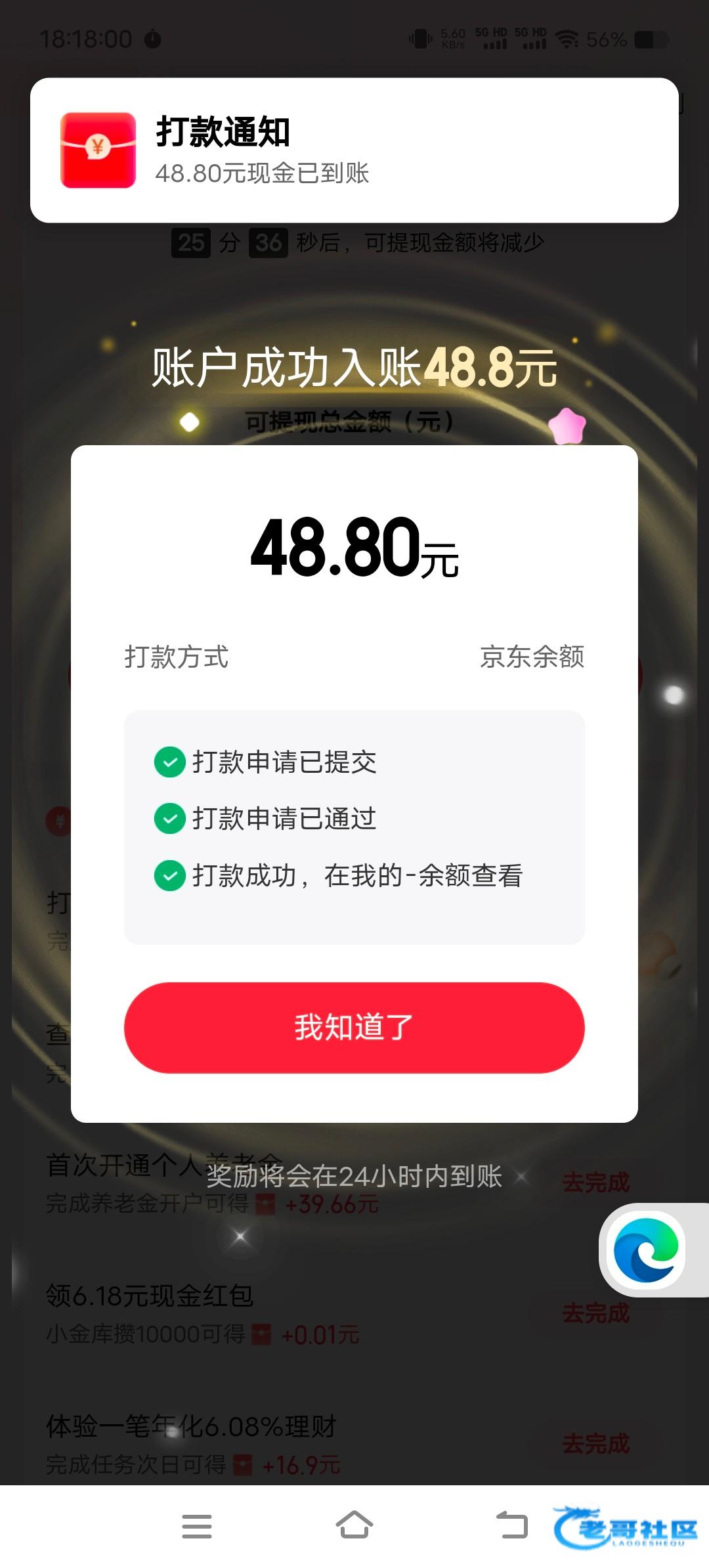Image resolution: width=709 pixels, height=1568 pixels.
Task: Tap 去完成 for 领6.18元现金红包
Action: 595,1313
